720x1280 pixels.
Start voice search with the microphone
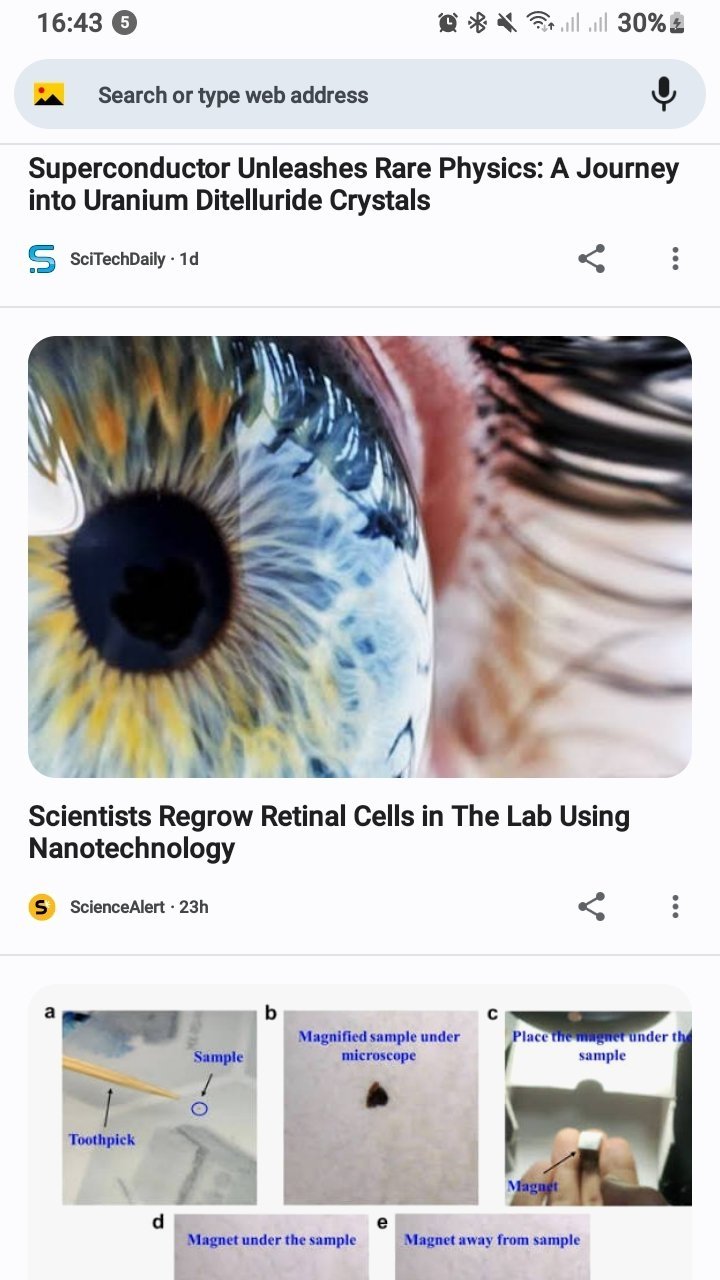pos(663,95)
